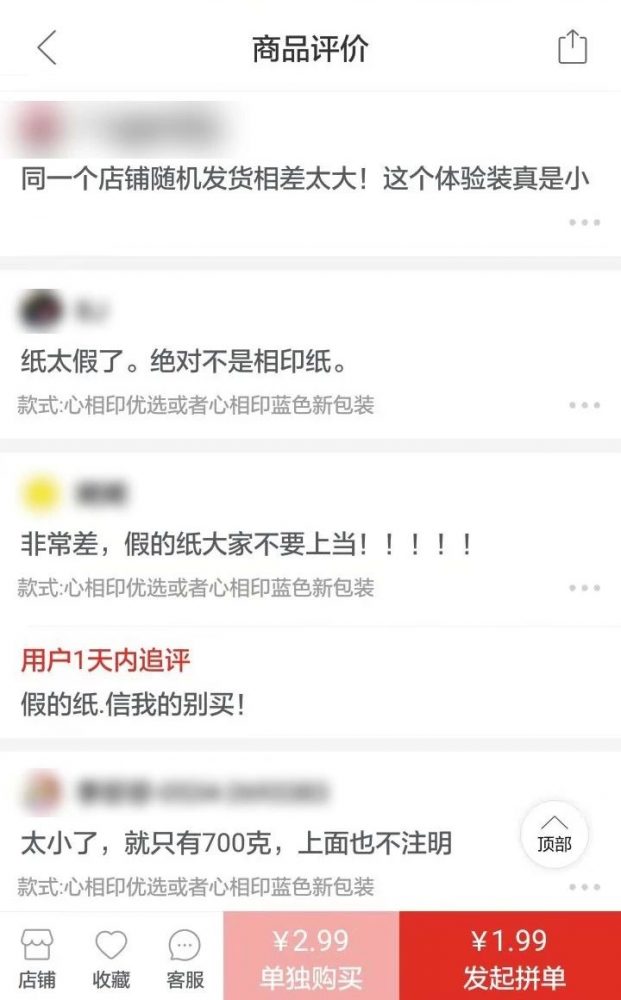Share this product reviews page
This screenshot has width=621, height=1000.
572,48
